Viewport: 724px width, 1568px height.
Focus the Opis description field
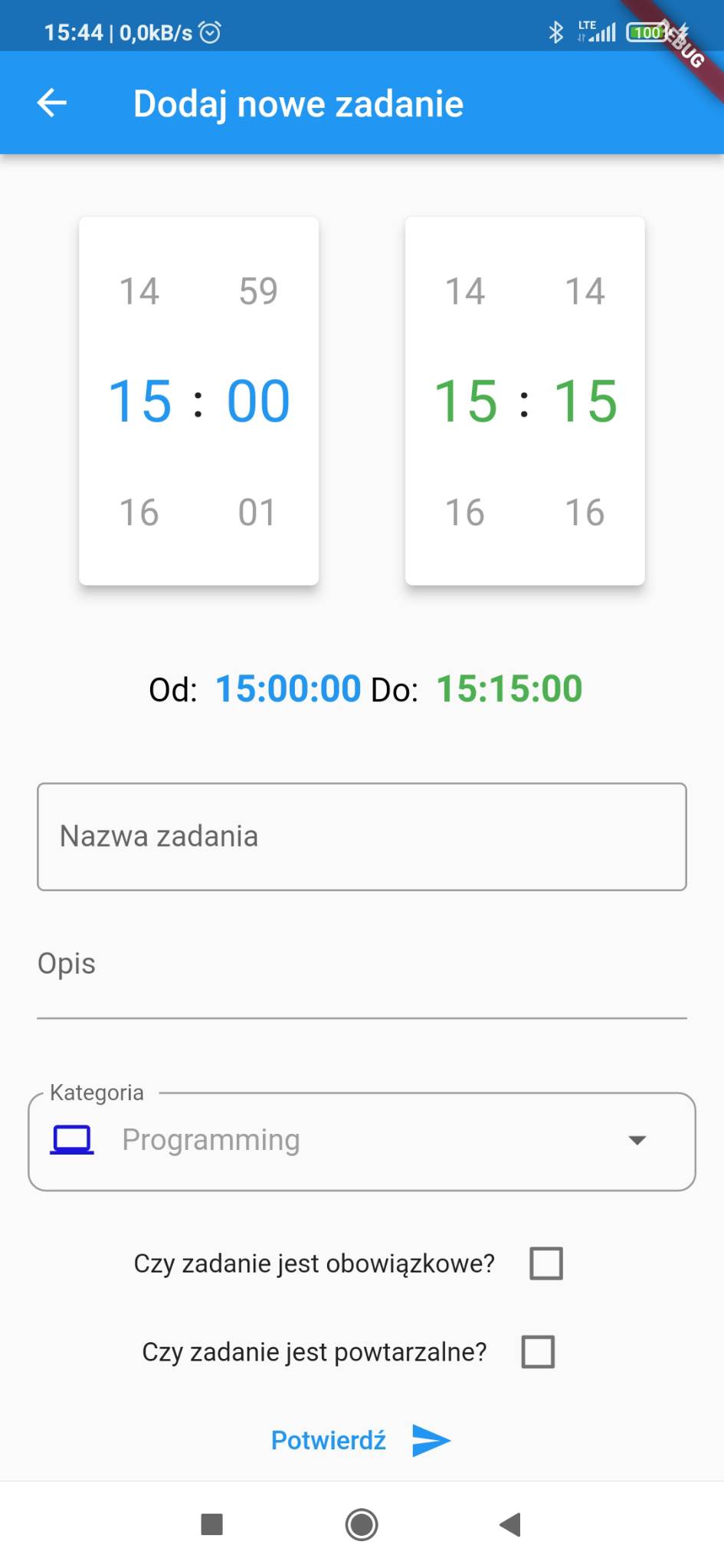(x=362, y=972)
